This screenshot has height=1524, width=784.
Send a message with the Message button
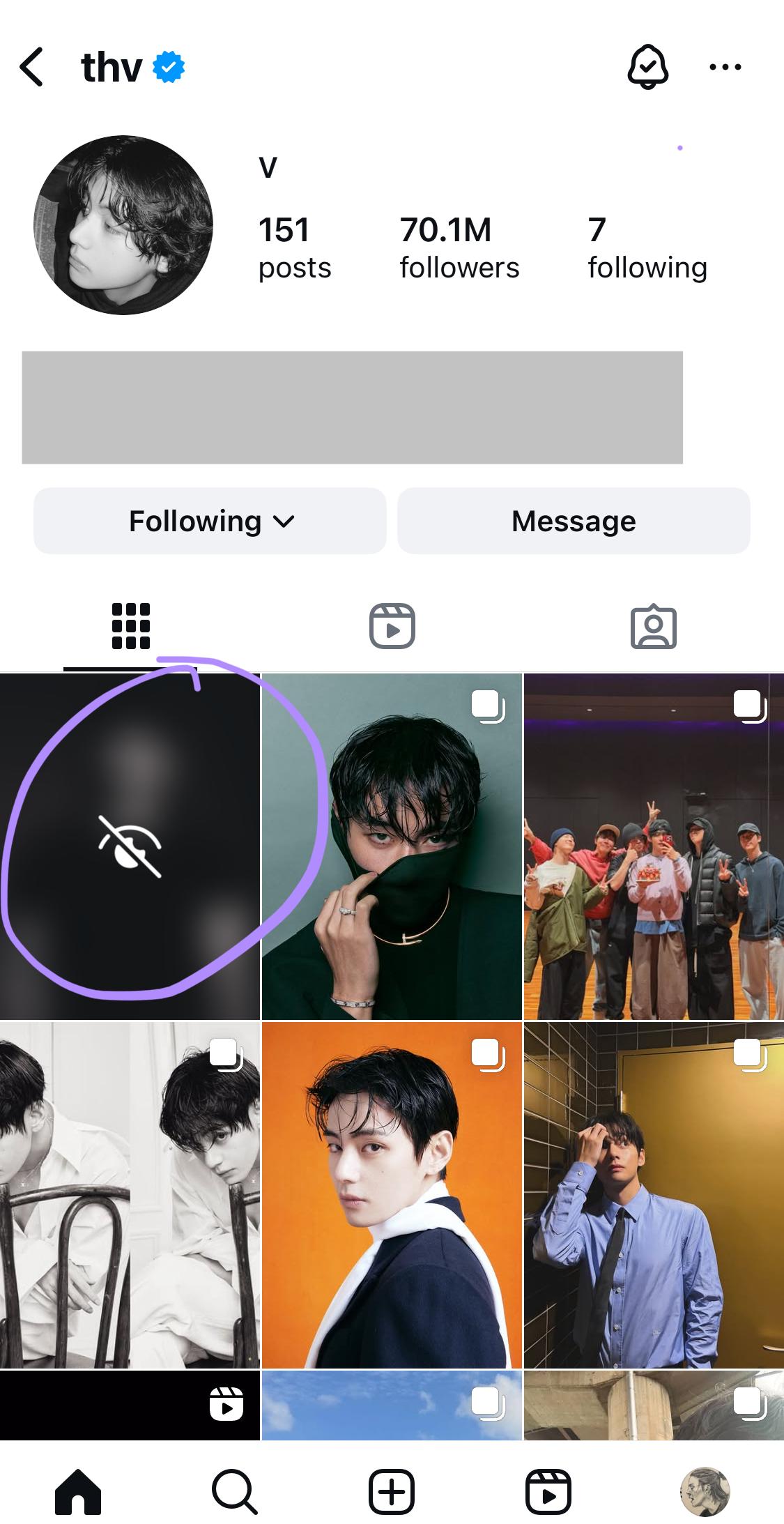pos(574,521)
